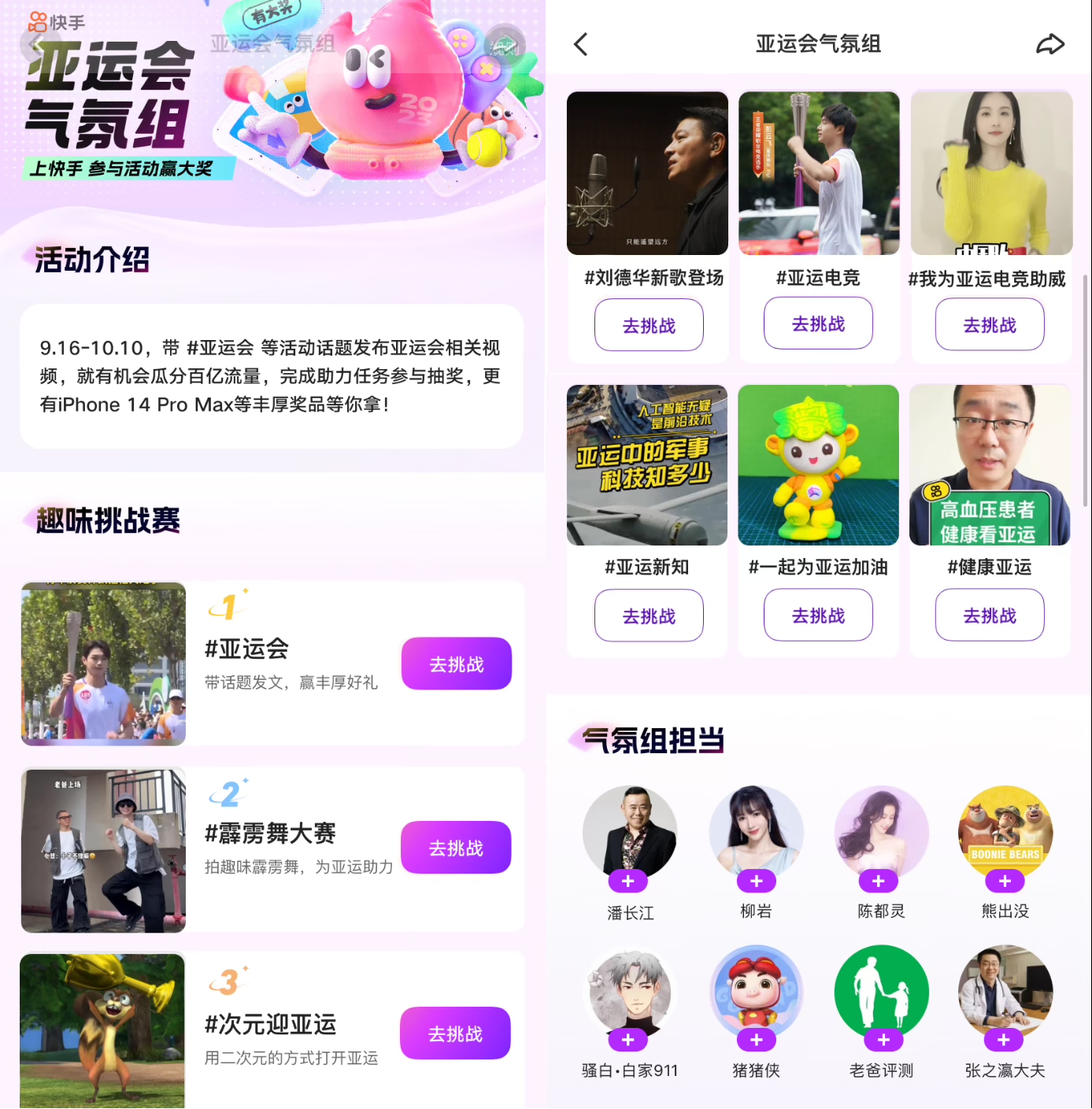Join the #霹雳舞大赛 challenge
This screenshot has height=1109, width=1092.
pyautogui.click(x=456, y=848)
